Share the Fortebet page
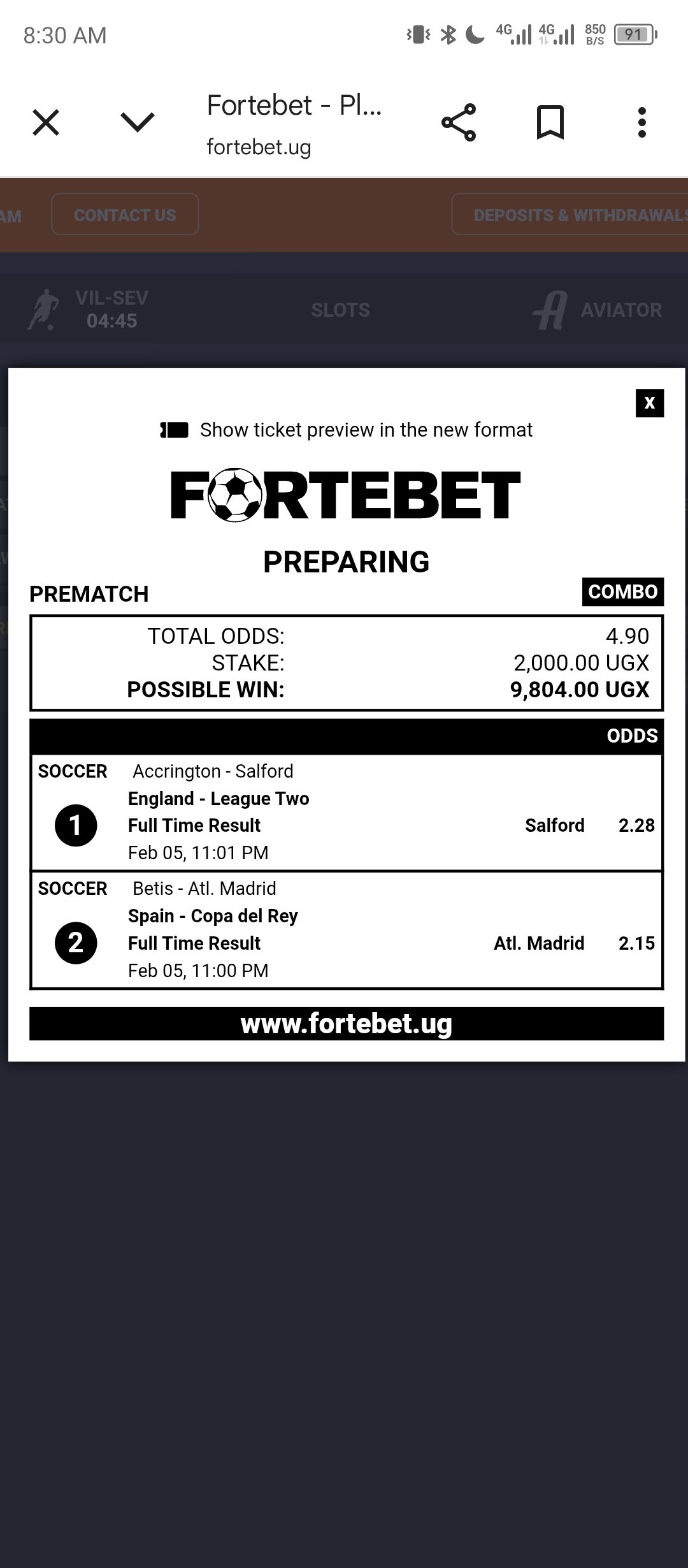 point(459,122)
